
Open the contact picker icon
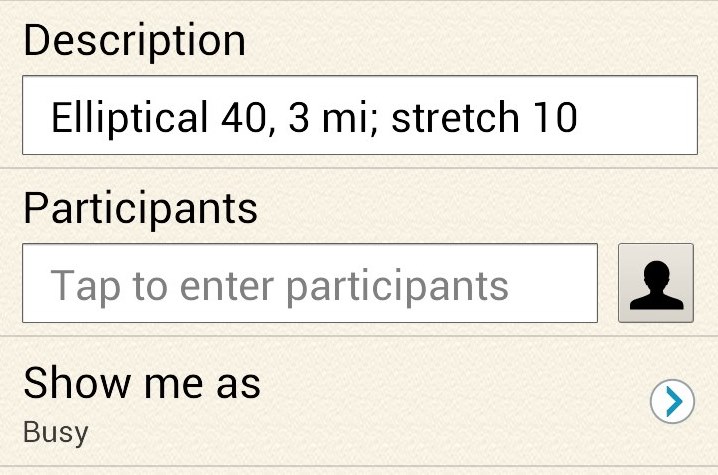[655, 284]
